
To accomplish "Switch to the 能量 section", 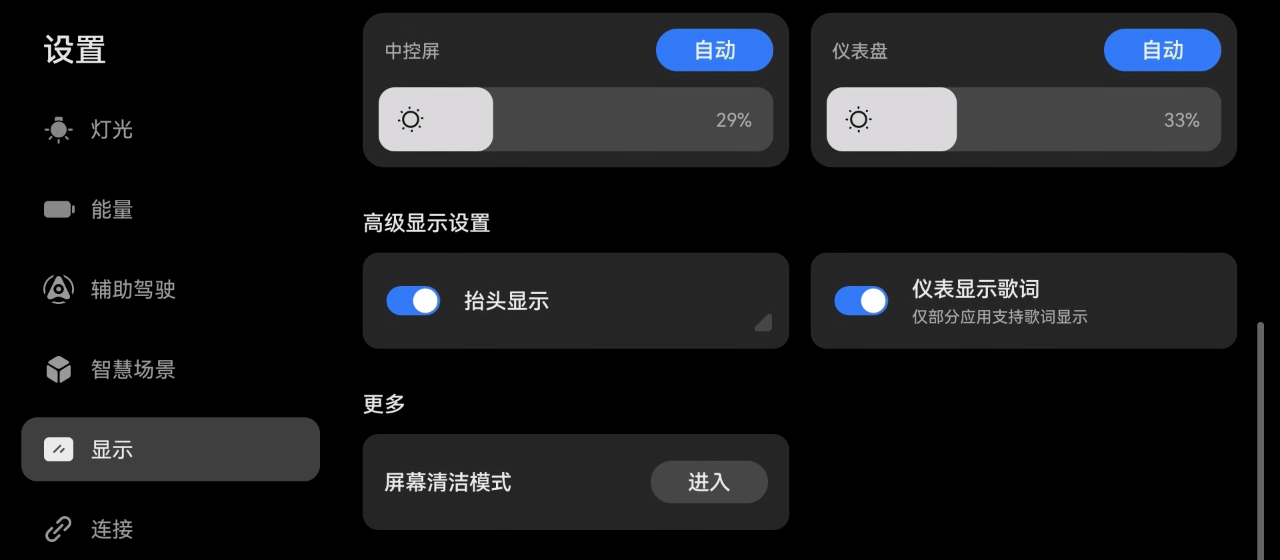I will [x=110, y=210].
